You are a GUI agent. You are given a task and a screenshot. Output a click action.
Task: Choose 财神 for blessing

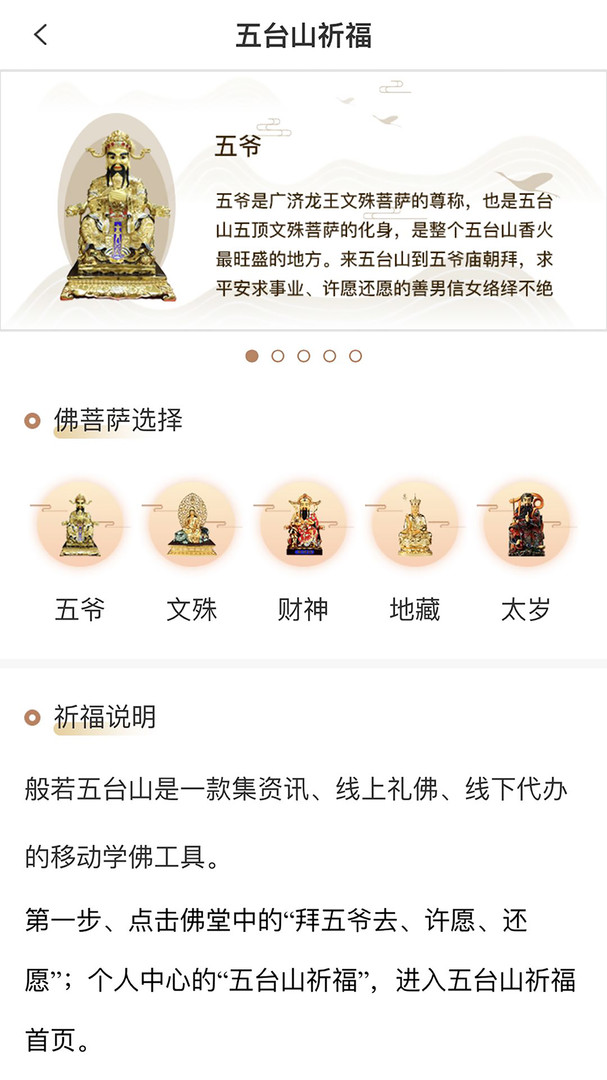303,551
